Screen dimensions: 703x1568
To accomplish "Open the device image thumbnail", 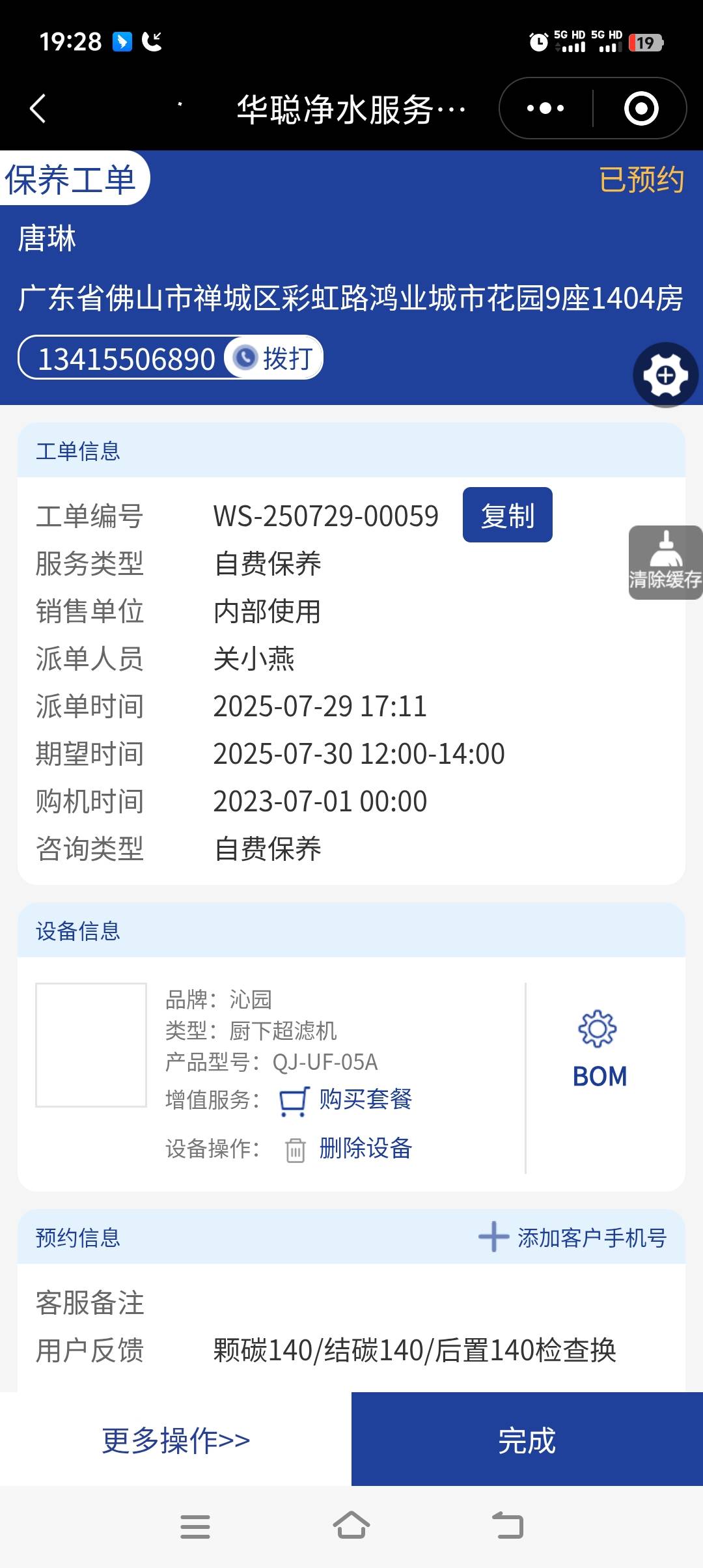I will [91, 1044].
